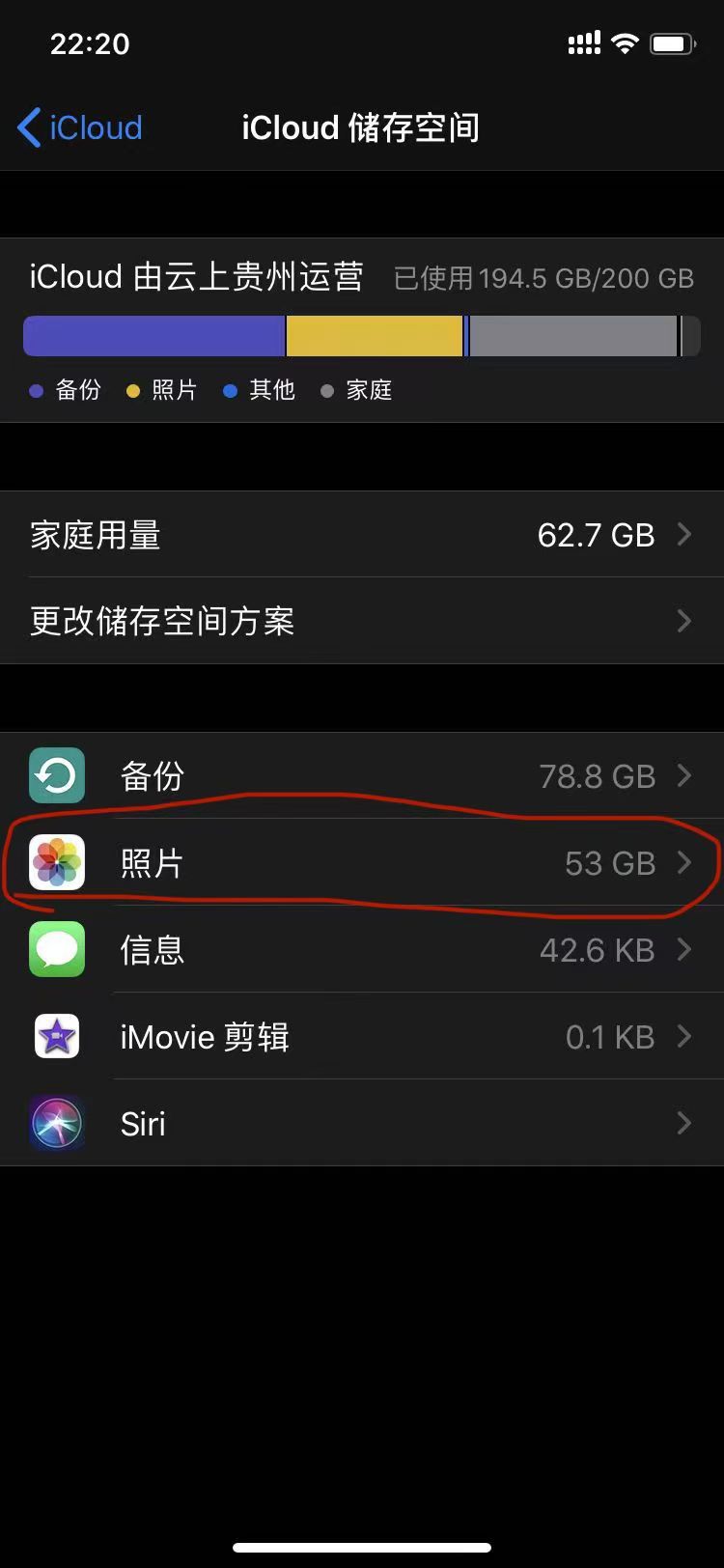Viewport: 724px width, 1568px height.
Task: Expand the chevron beside 家庭用量
Action: pyautogui.click(x=685, y=534)
